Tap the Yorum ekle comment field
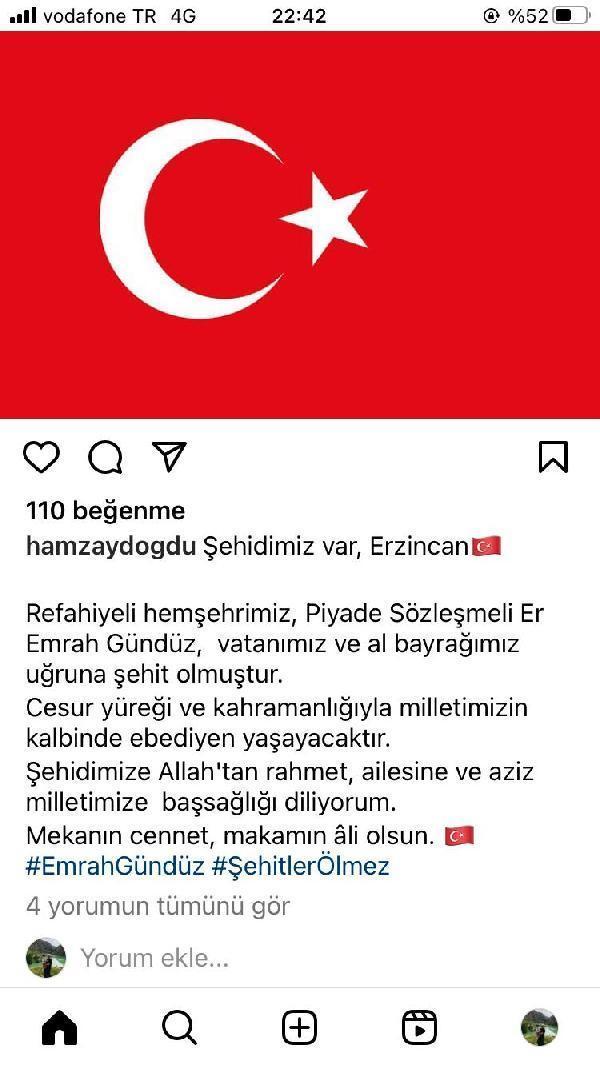Viewport: 600px width, 1067px height. click(x=155, y=958)
